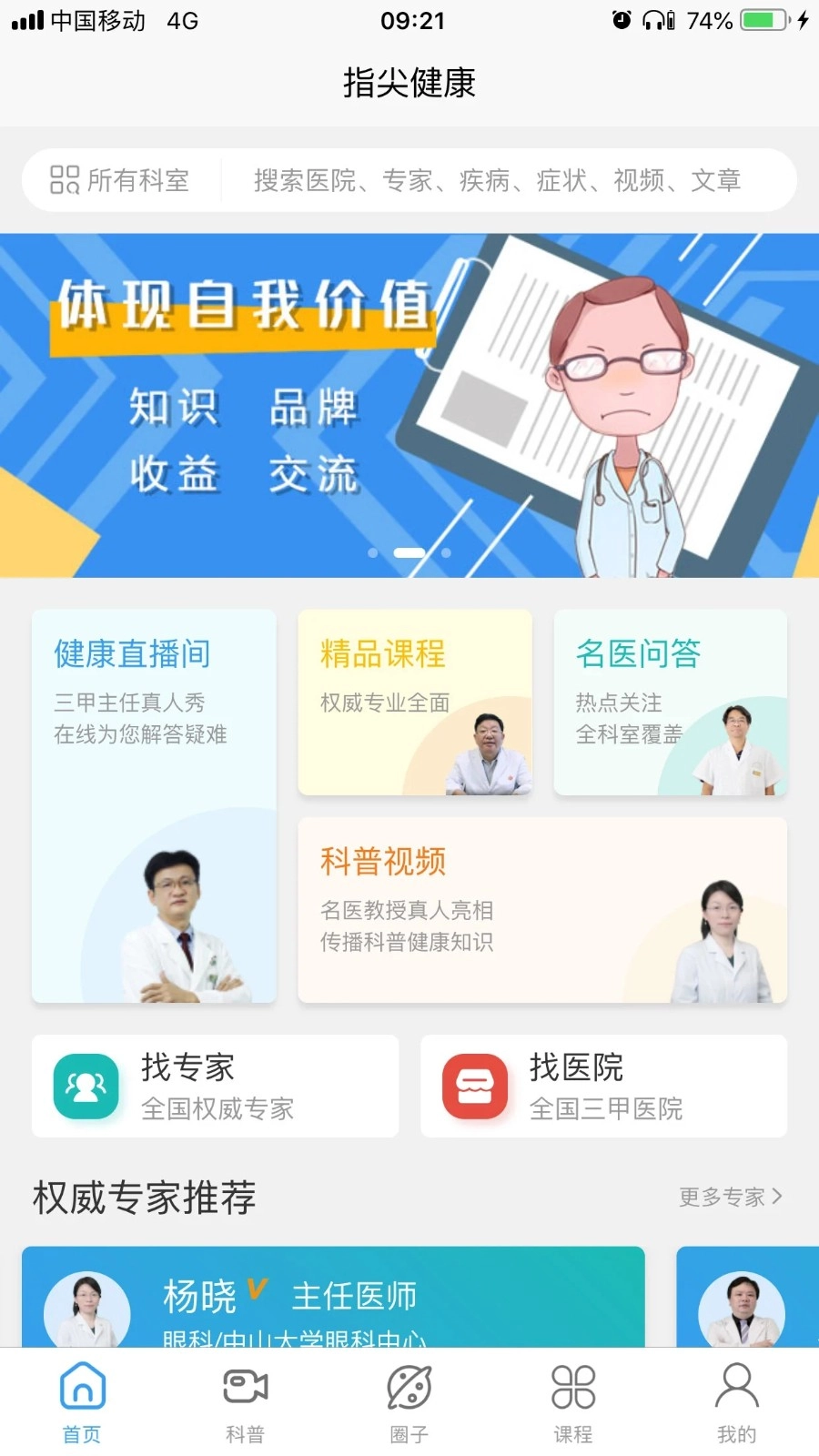819x1456 pixels.
Task: Switch to the 我的 tab
Action: (x=737, y=1402)
